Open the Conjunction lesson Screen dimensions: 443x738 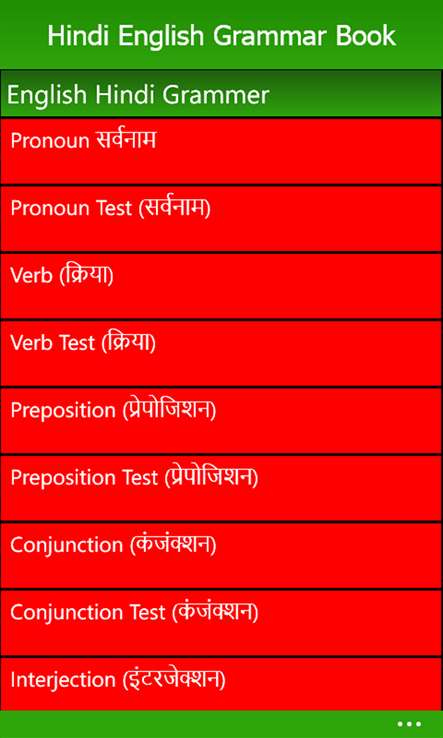(221, 555)
